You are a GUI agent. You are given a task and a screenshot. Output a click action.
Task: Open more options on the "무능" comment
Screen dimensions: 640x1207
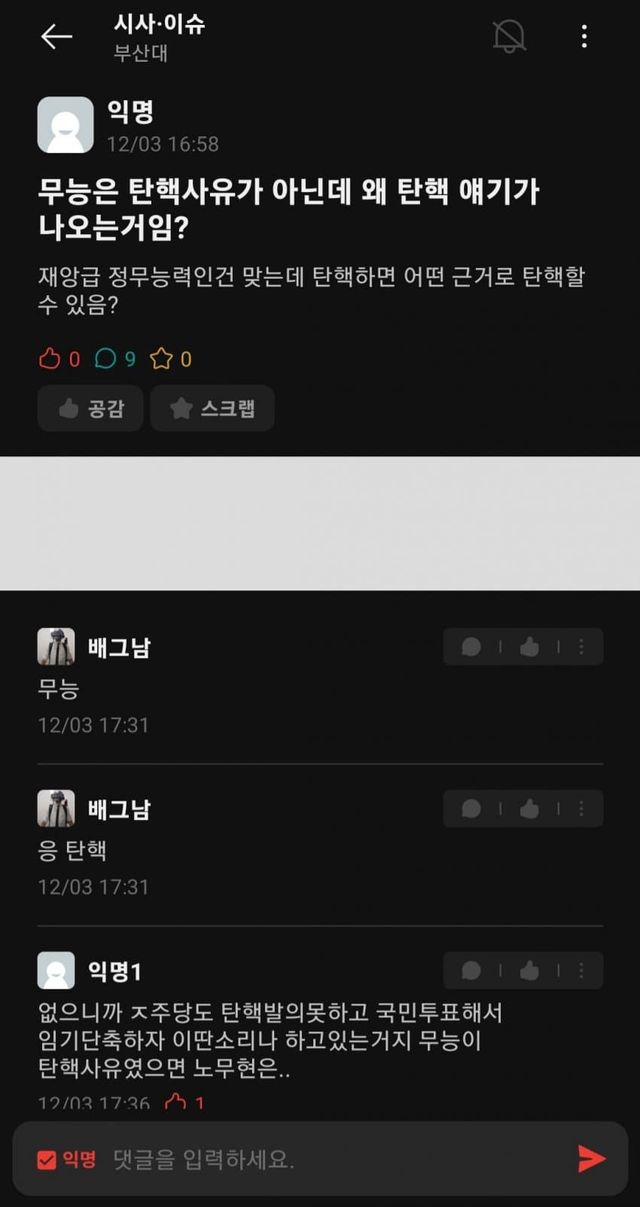pos(581,647)
